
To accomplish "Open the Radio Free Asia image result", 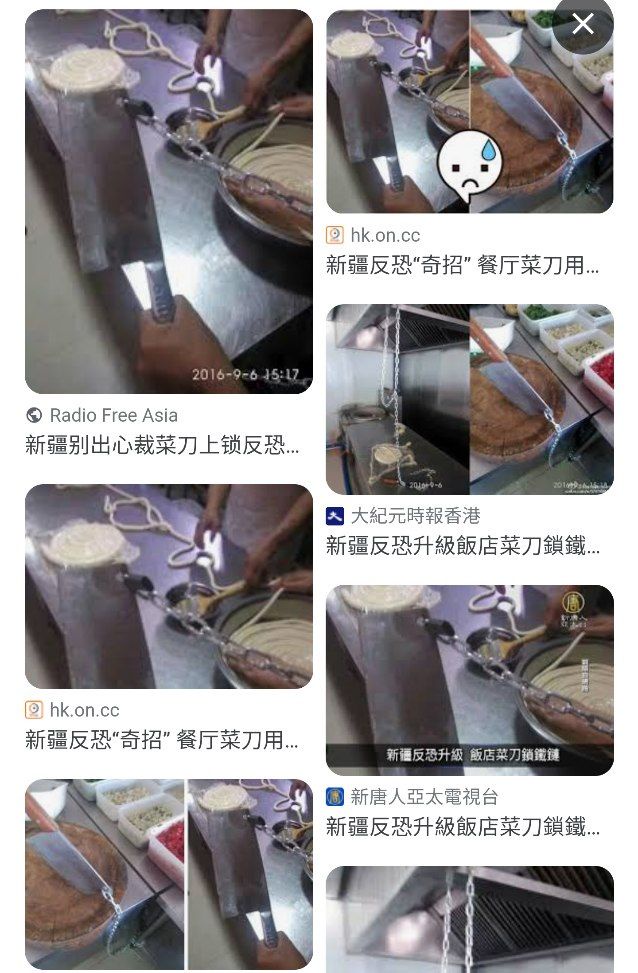I will pyautogui.click(x=168, y=201).
